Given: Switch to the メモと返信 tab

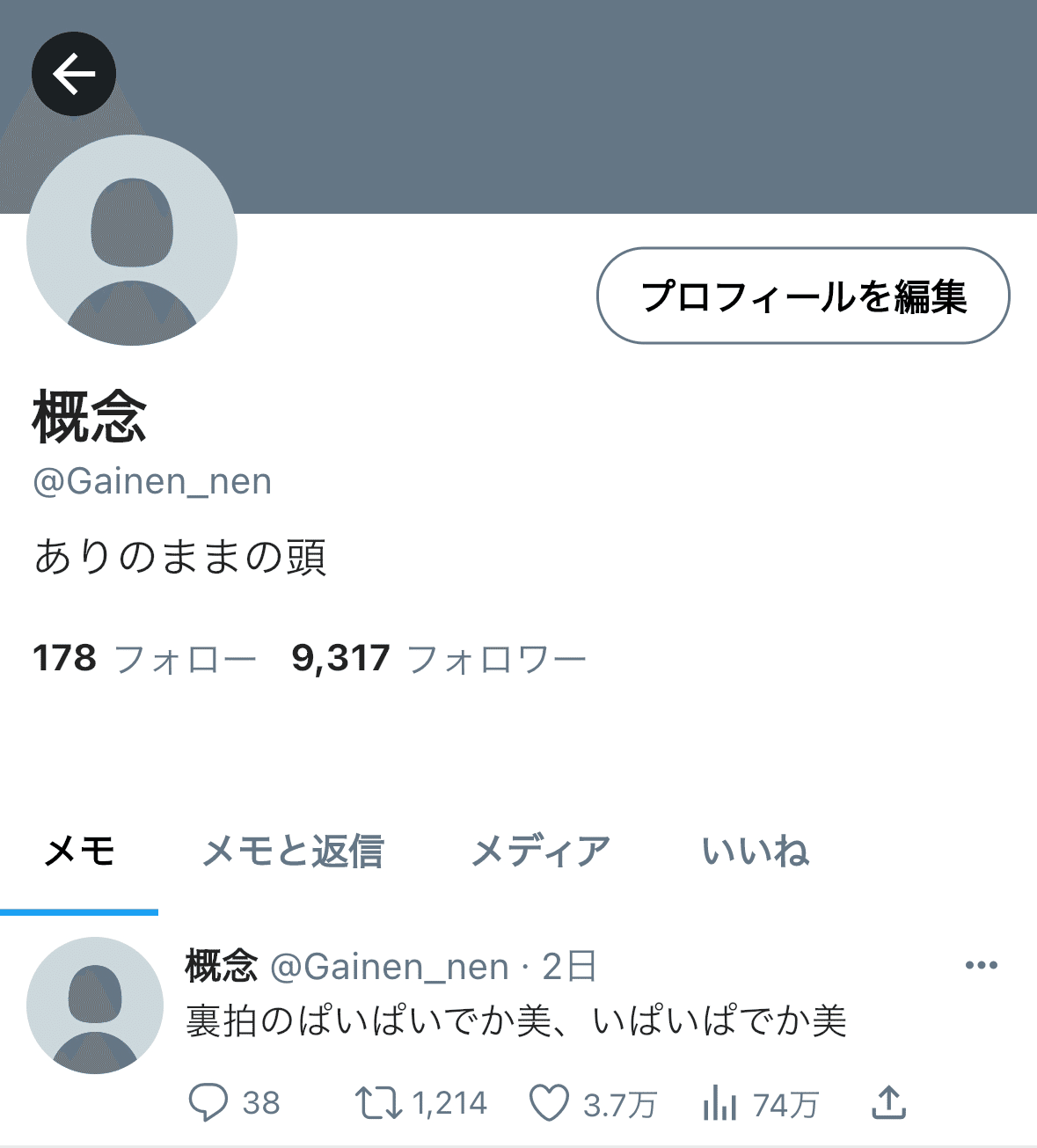Looking at the screenshot, I should (x=293, y=852).
